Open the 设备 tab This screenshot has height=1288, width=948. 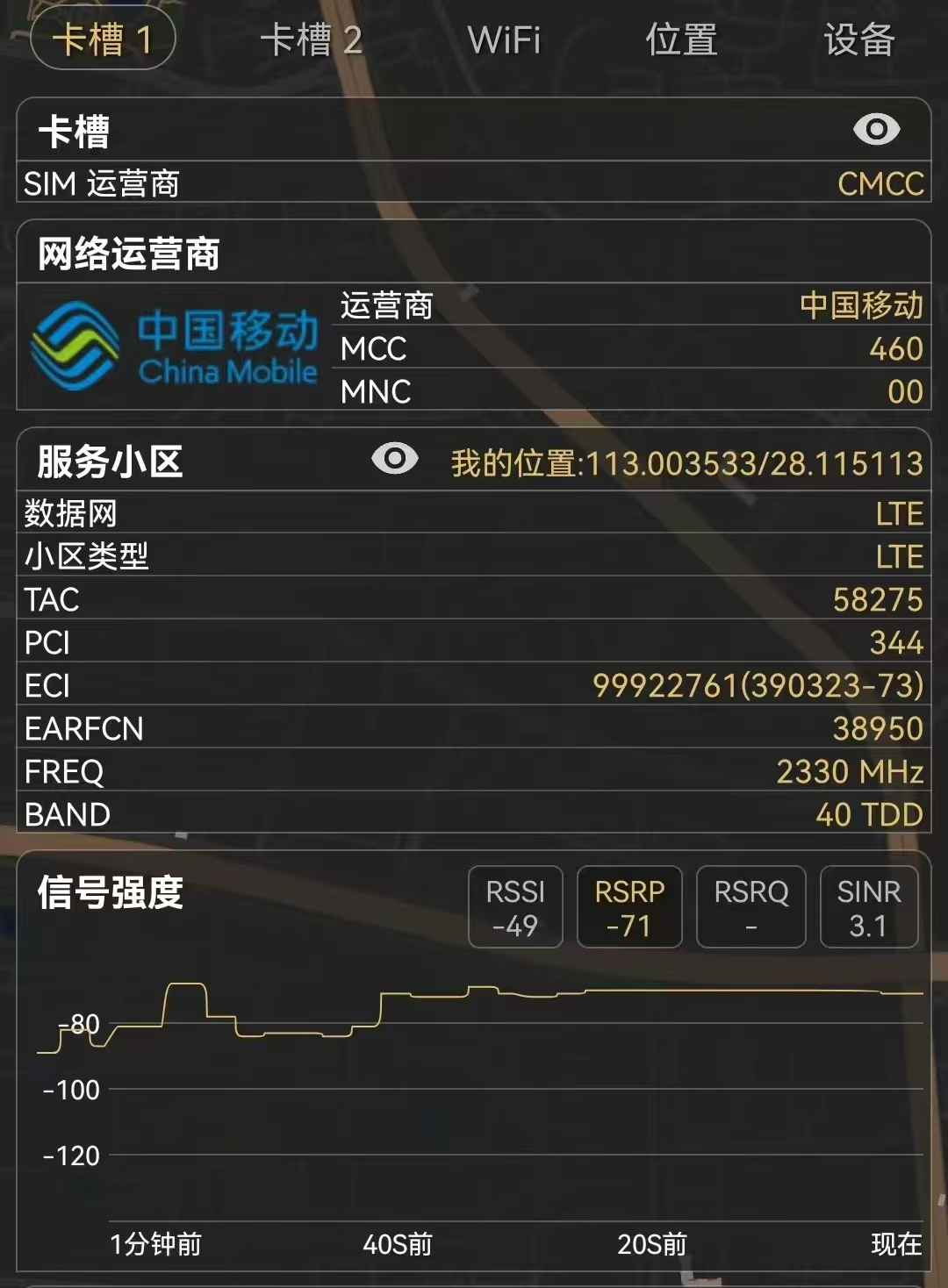pyautogui.click(x=858, y=40)
